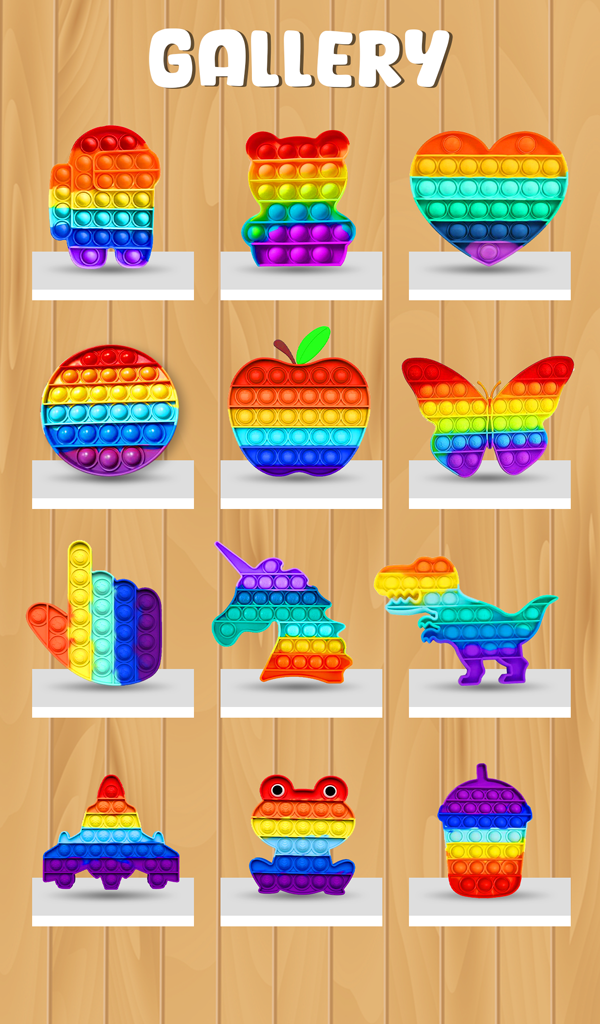
Task: Choose the heart-shaped pop-it toy
Action: pos(489,196)
